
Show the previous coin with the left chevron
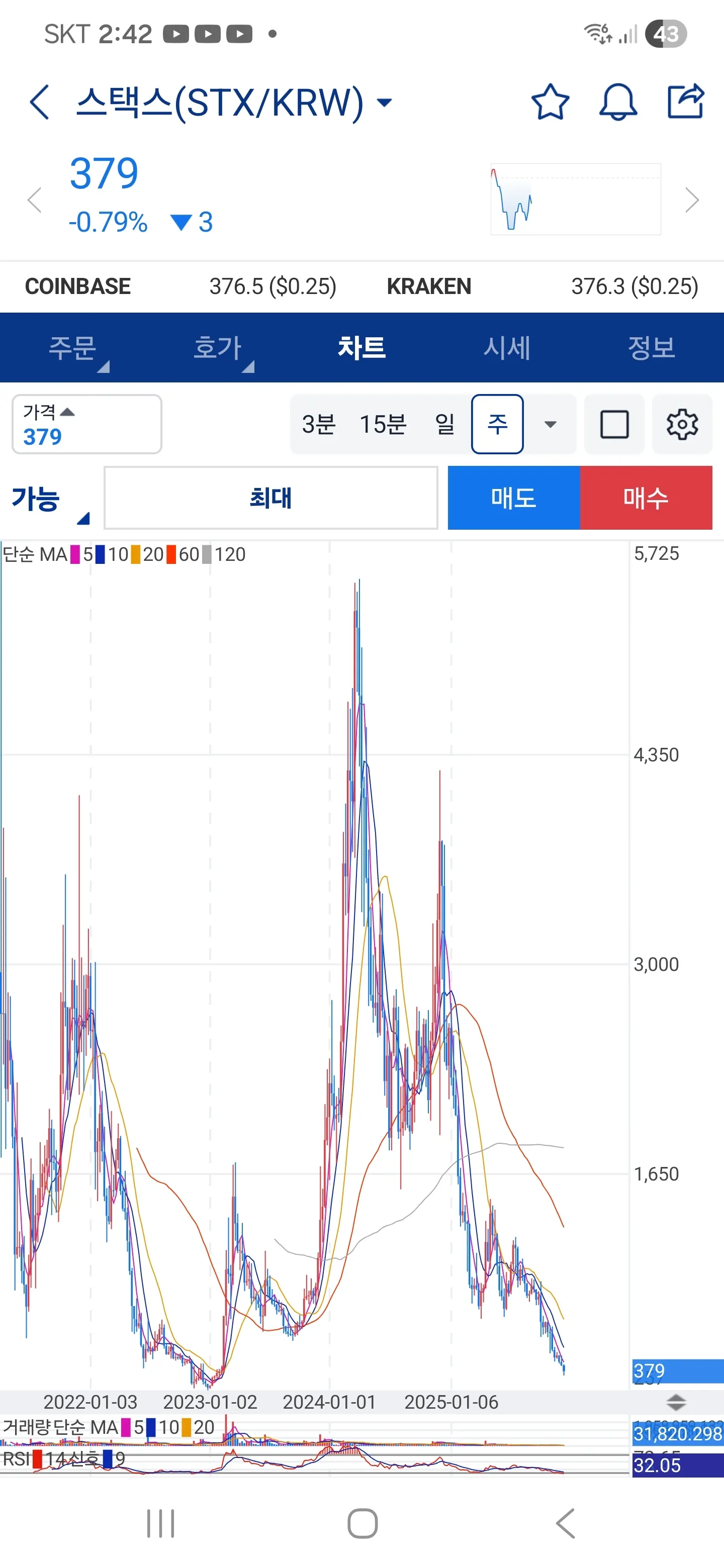[35, 200]
